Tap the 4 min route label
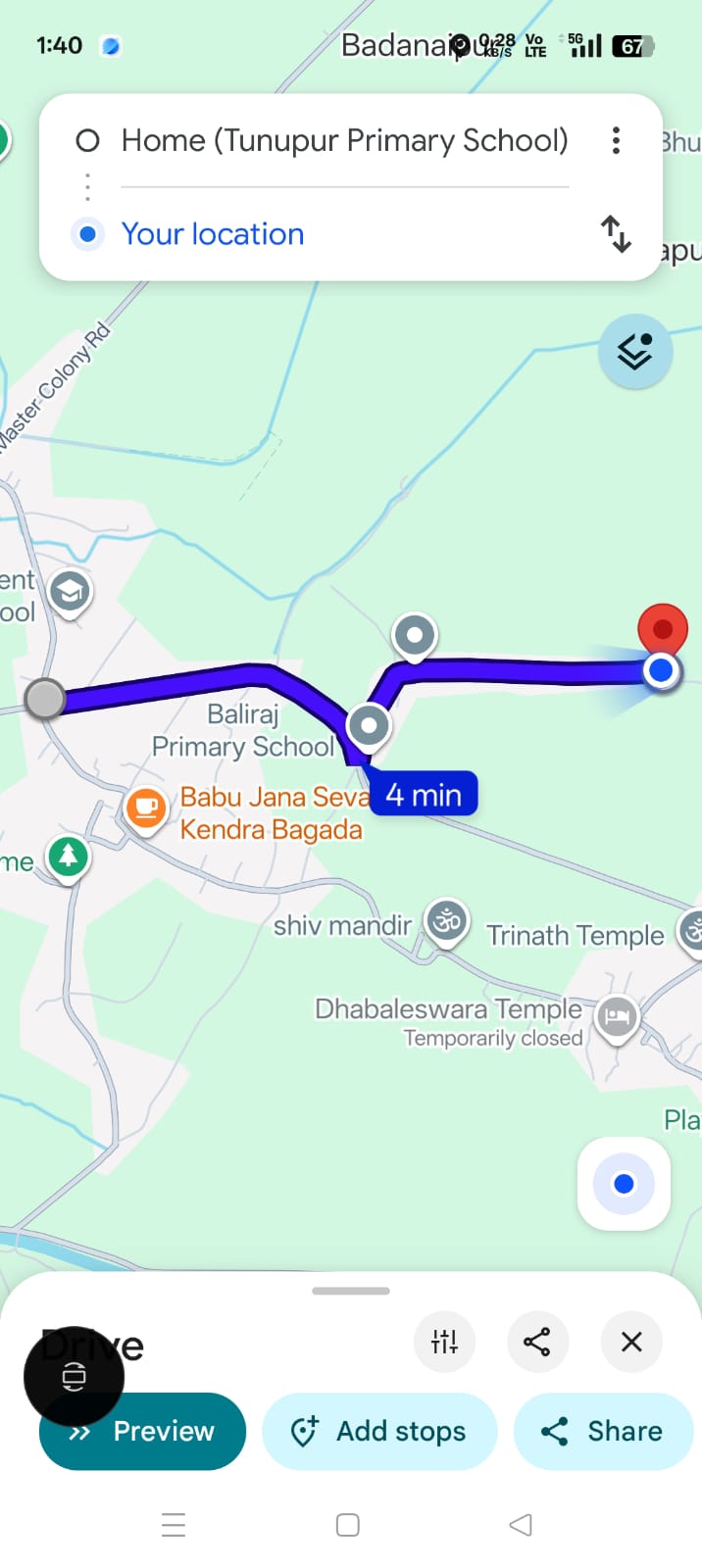This screenshot has width=702, height=1568. pyautogui.click(x=424, y=794)
